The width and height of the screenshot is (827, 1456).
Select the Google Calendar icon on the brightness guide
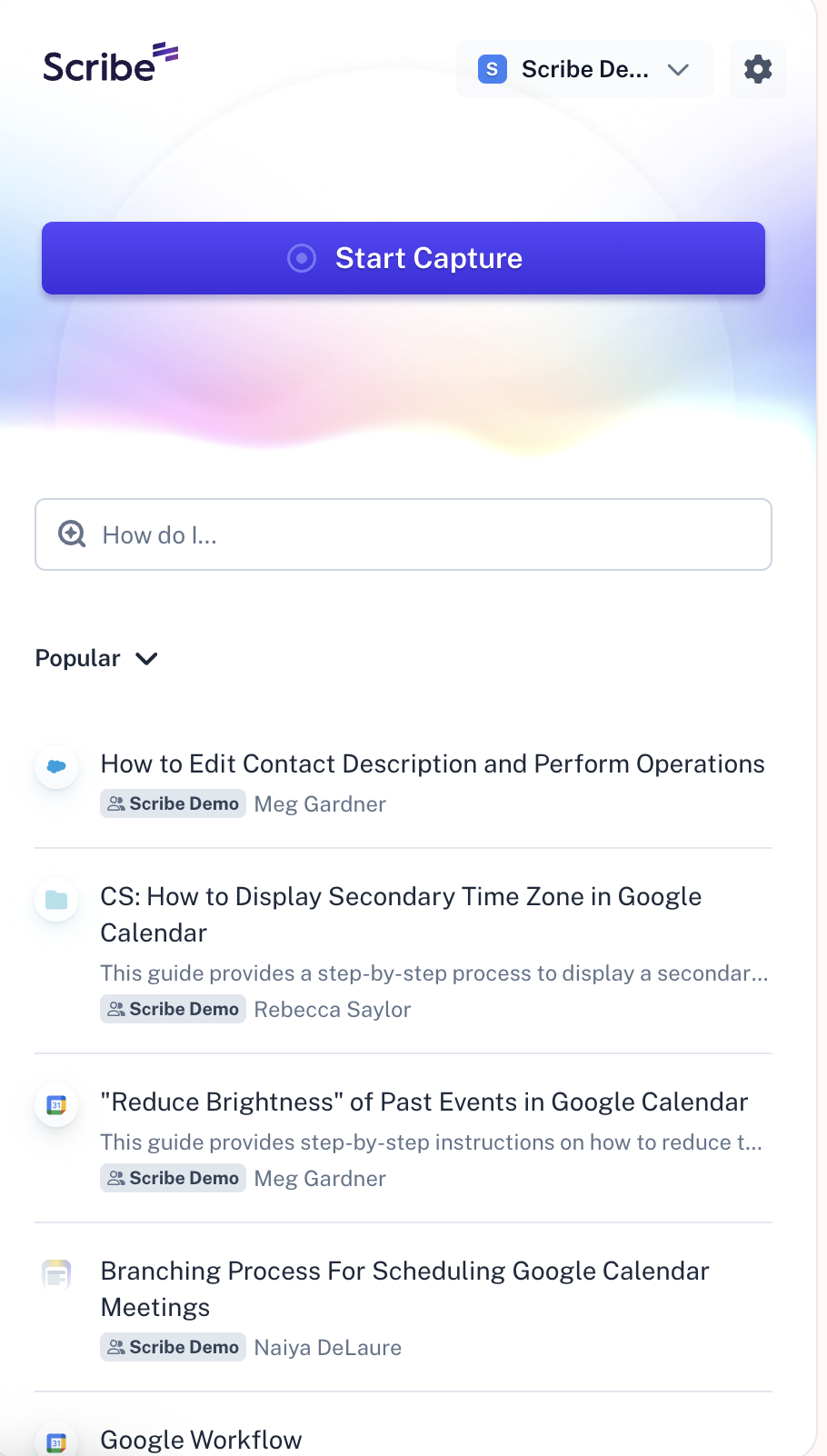[55, 1105]
